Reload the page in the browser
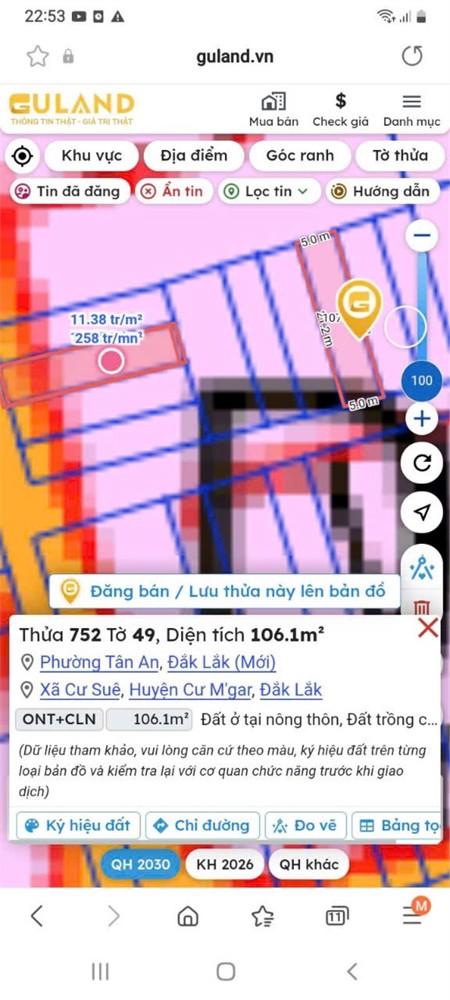The width and height of the screenshot is (450, 1000). click(x=412, y=56)
